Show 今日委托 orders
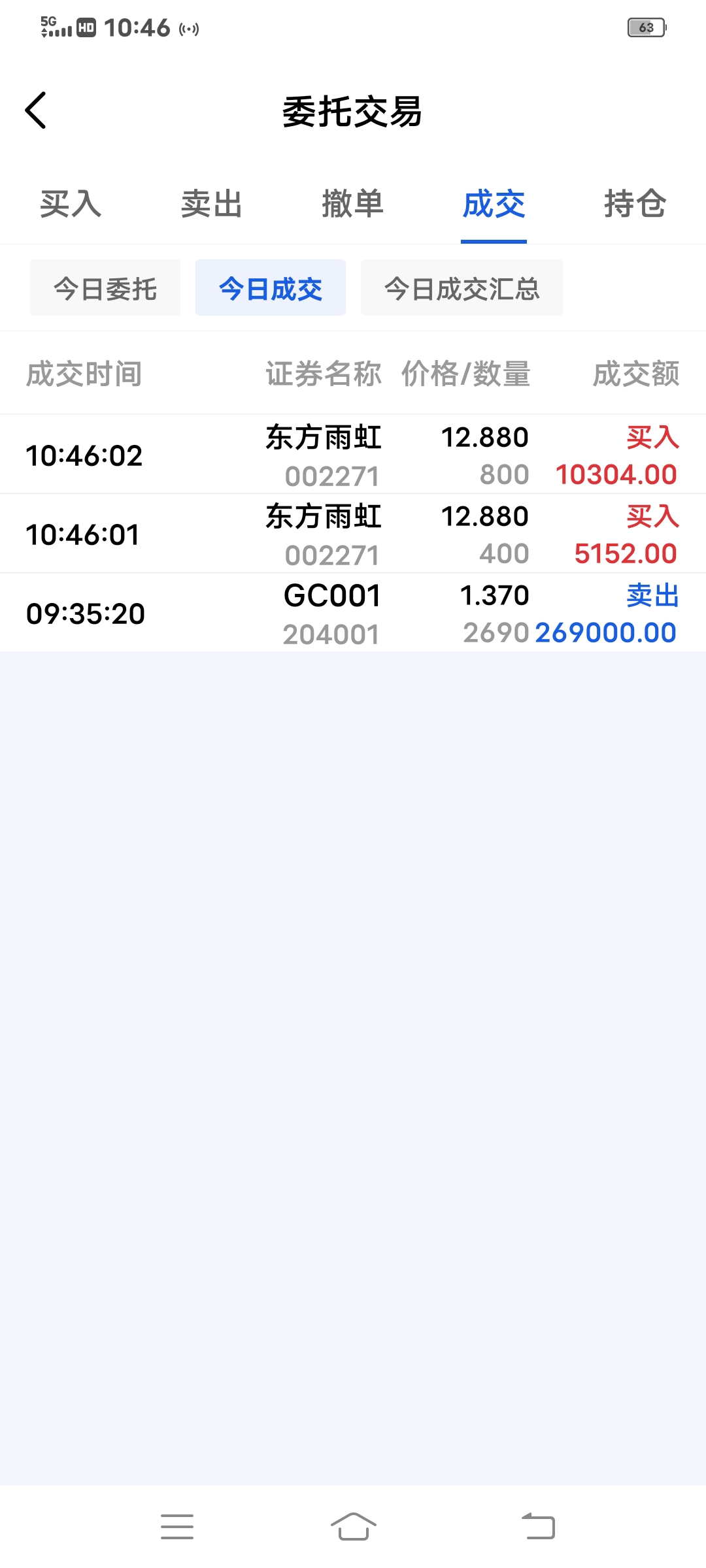The image size is (706, 1568). [x=105, y=288]
